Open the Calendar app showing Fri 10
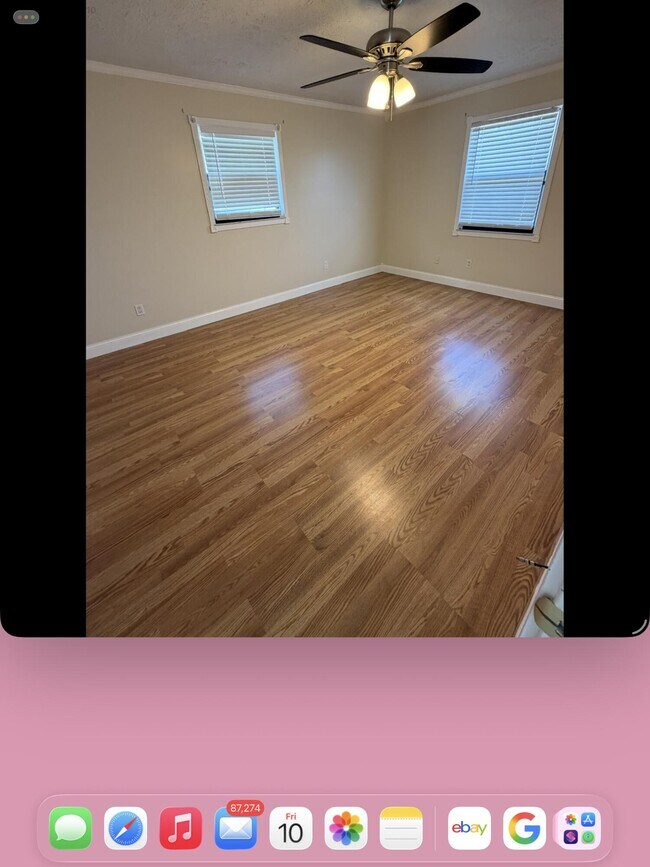Viewport: 650px width, 867px height. (x=291, y=828)
